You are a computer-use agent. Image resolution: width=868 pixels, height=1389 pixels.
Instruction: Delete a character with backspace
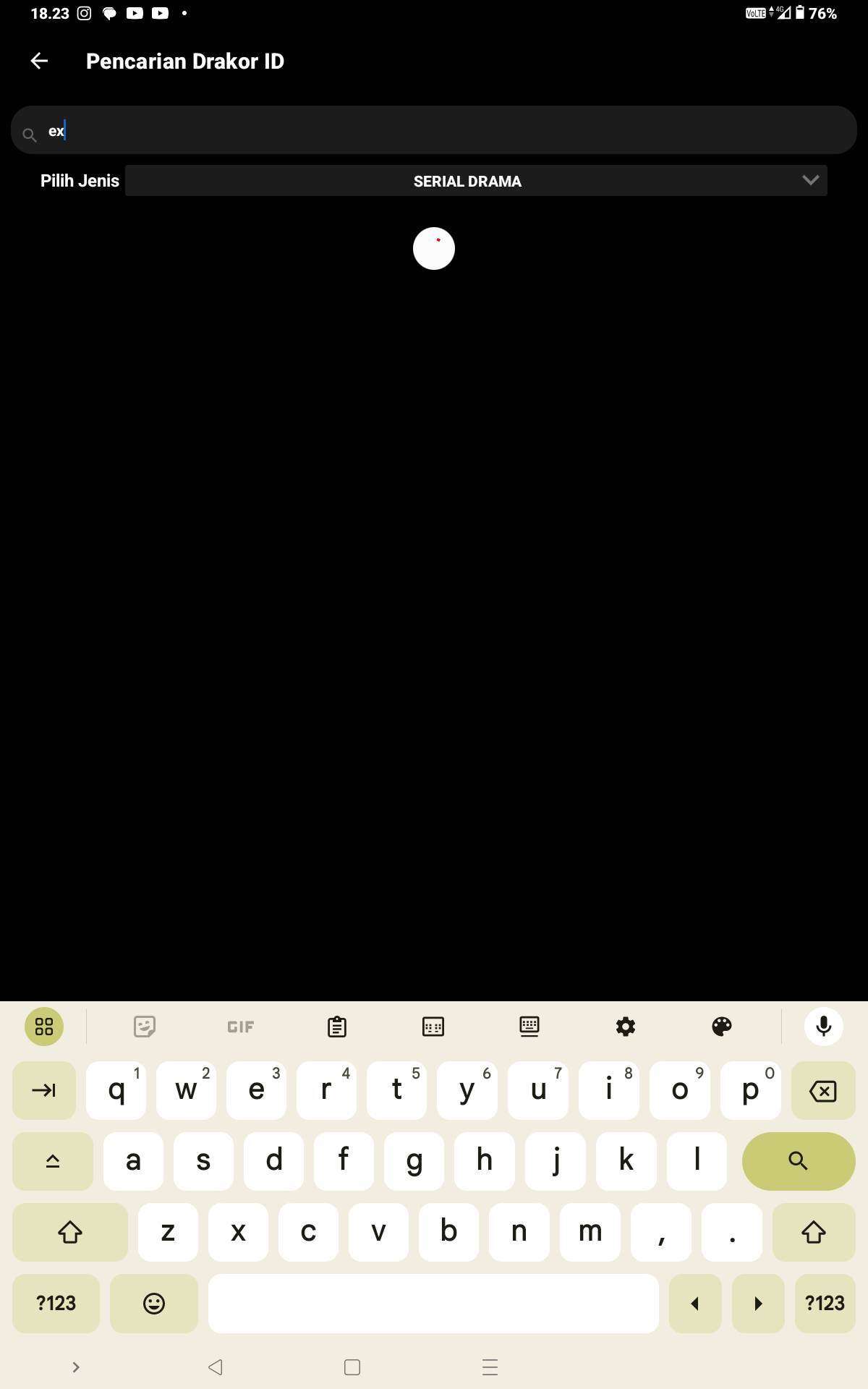823,1090
